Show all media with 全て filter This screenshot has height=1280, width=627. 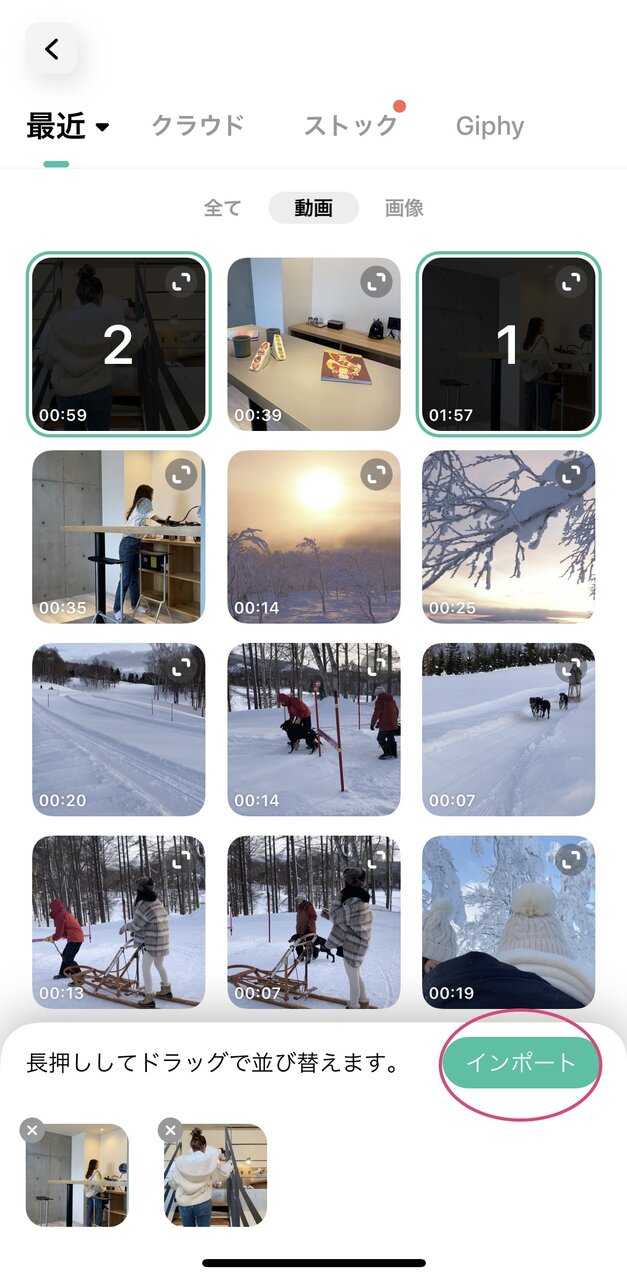pyautogui.click(x=223, y=207)
